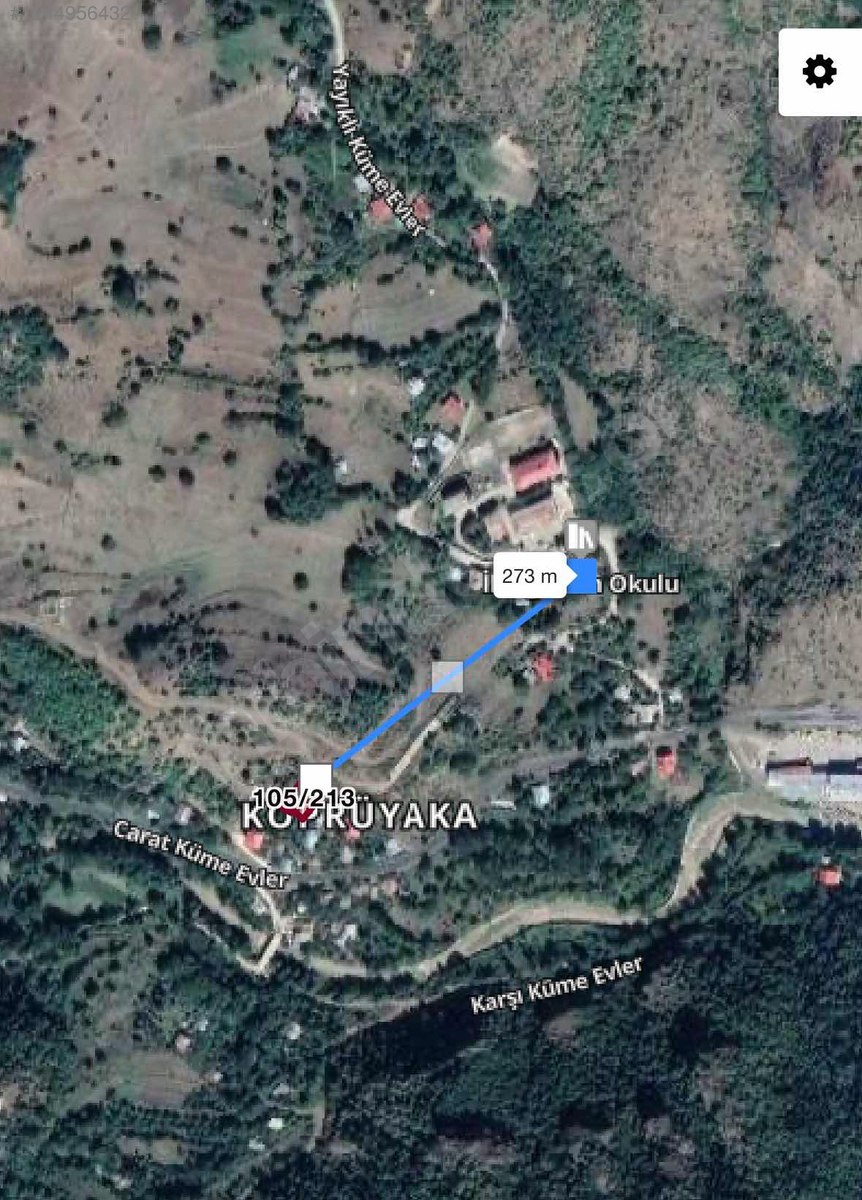Open the map settings gear

tap(819, 72)
